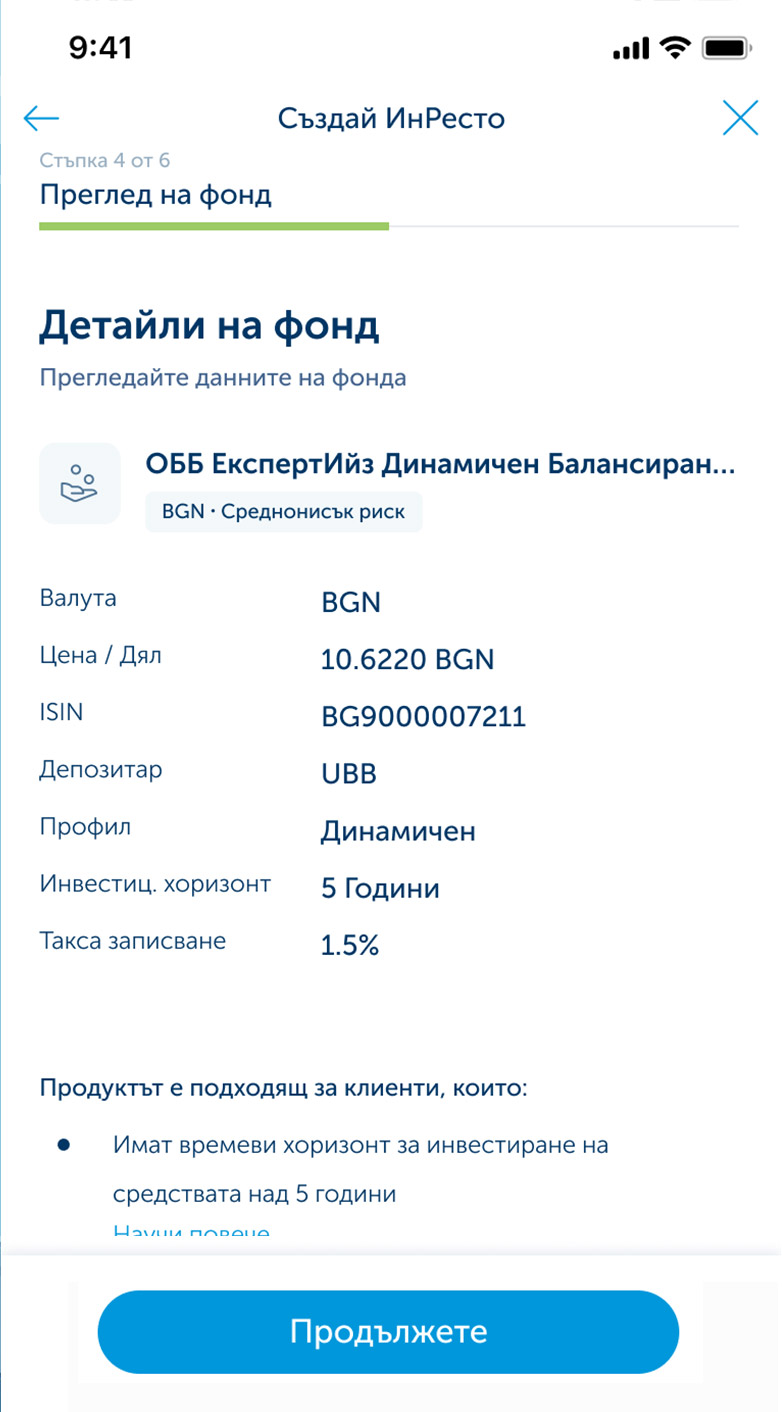Go back to the previous step

41,119
